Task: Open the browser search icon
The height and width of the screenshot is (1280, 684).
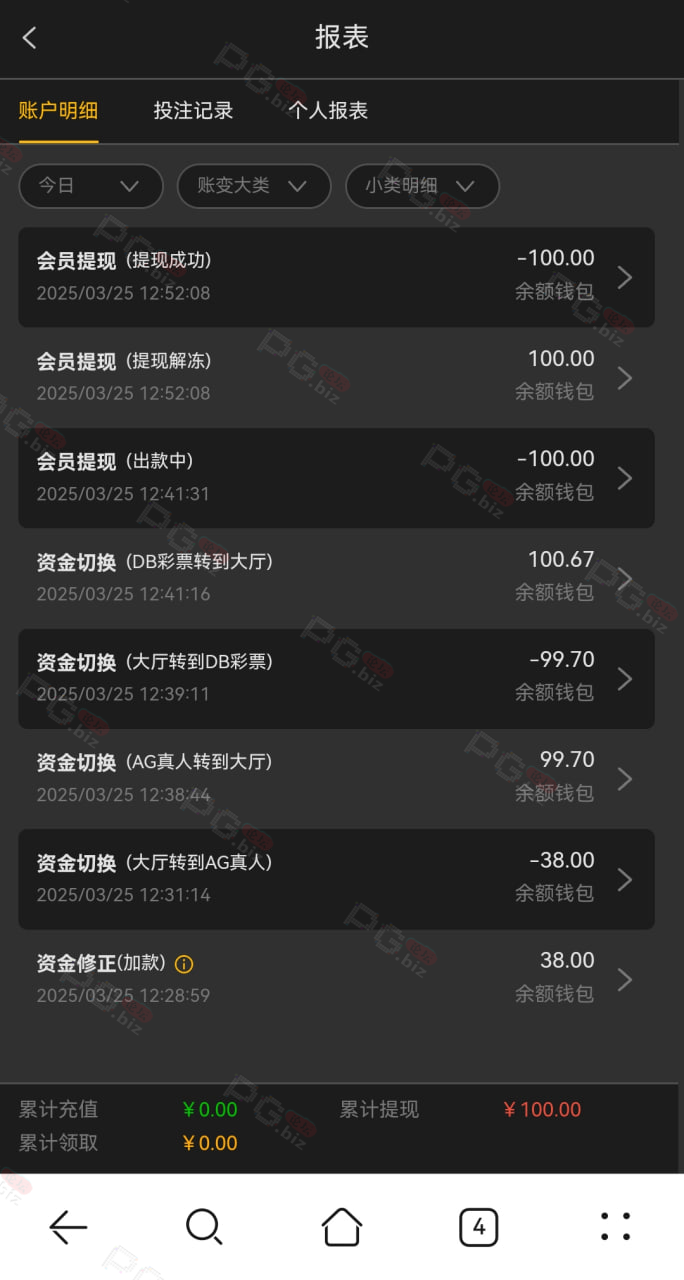Action: 204,1227
